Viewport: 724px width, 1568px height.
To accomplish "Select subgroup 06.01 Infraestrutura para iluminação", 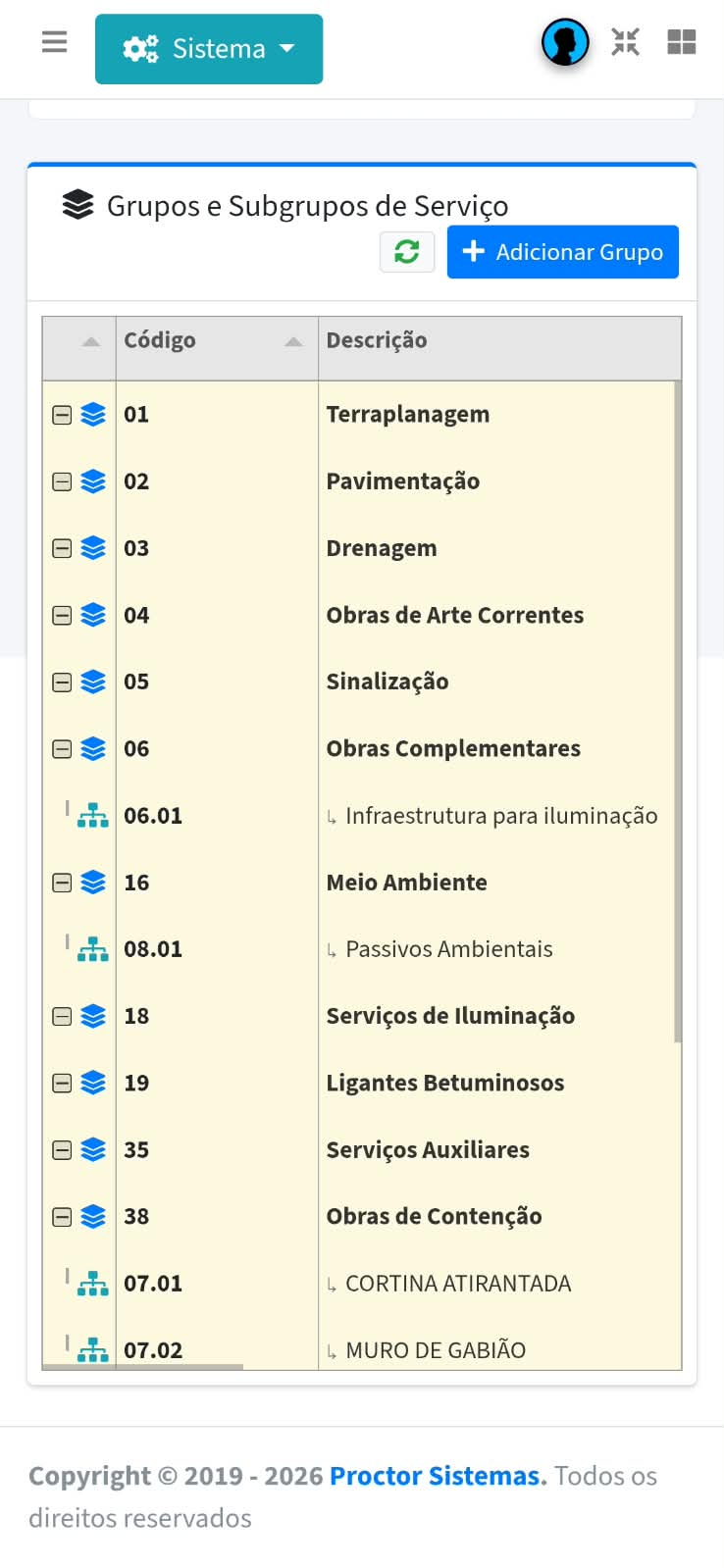I will pyautogui.click(x=359, y=816).
